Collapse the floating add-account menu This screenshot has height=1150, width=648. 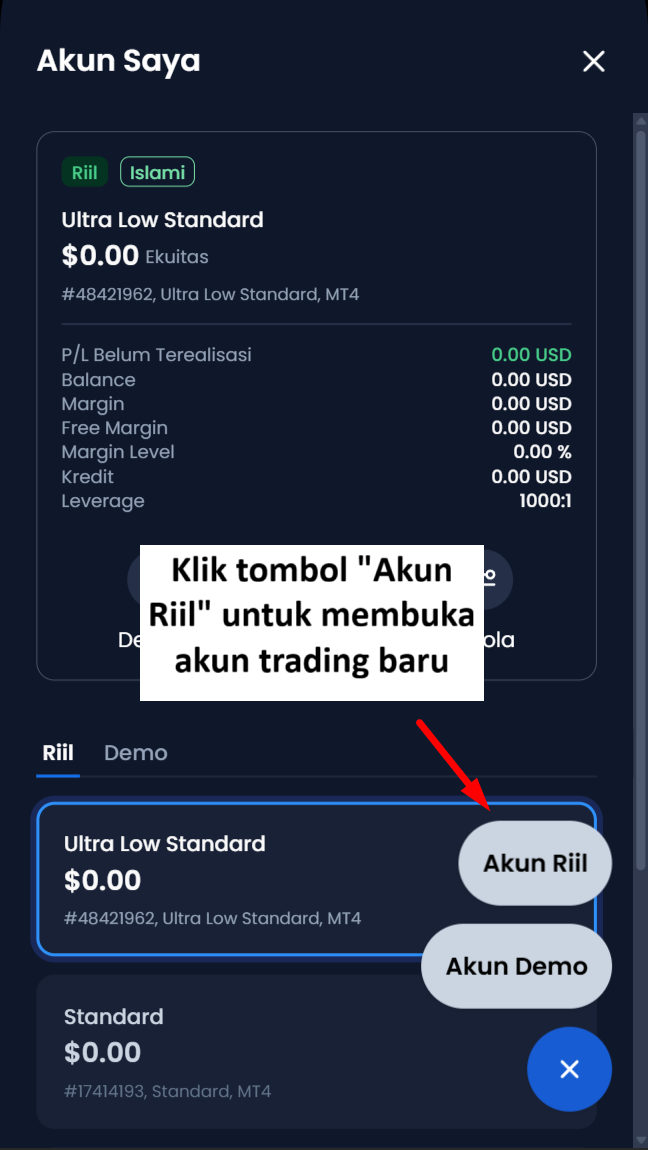[569, 1069]
